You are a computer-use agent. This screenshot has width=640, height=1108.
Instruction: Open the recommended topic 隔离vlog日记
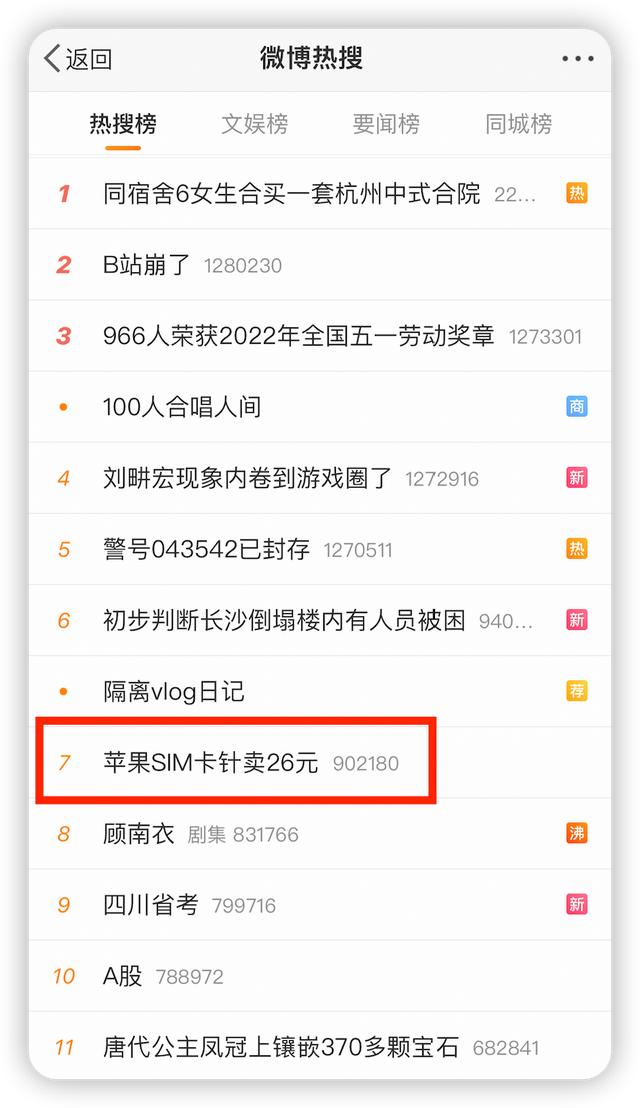[x=320, y=691]
